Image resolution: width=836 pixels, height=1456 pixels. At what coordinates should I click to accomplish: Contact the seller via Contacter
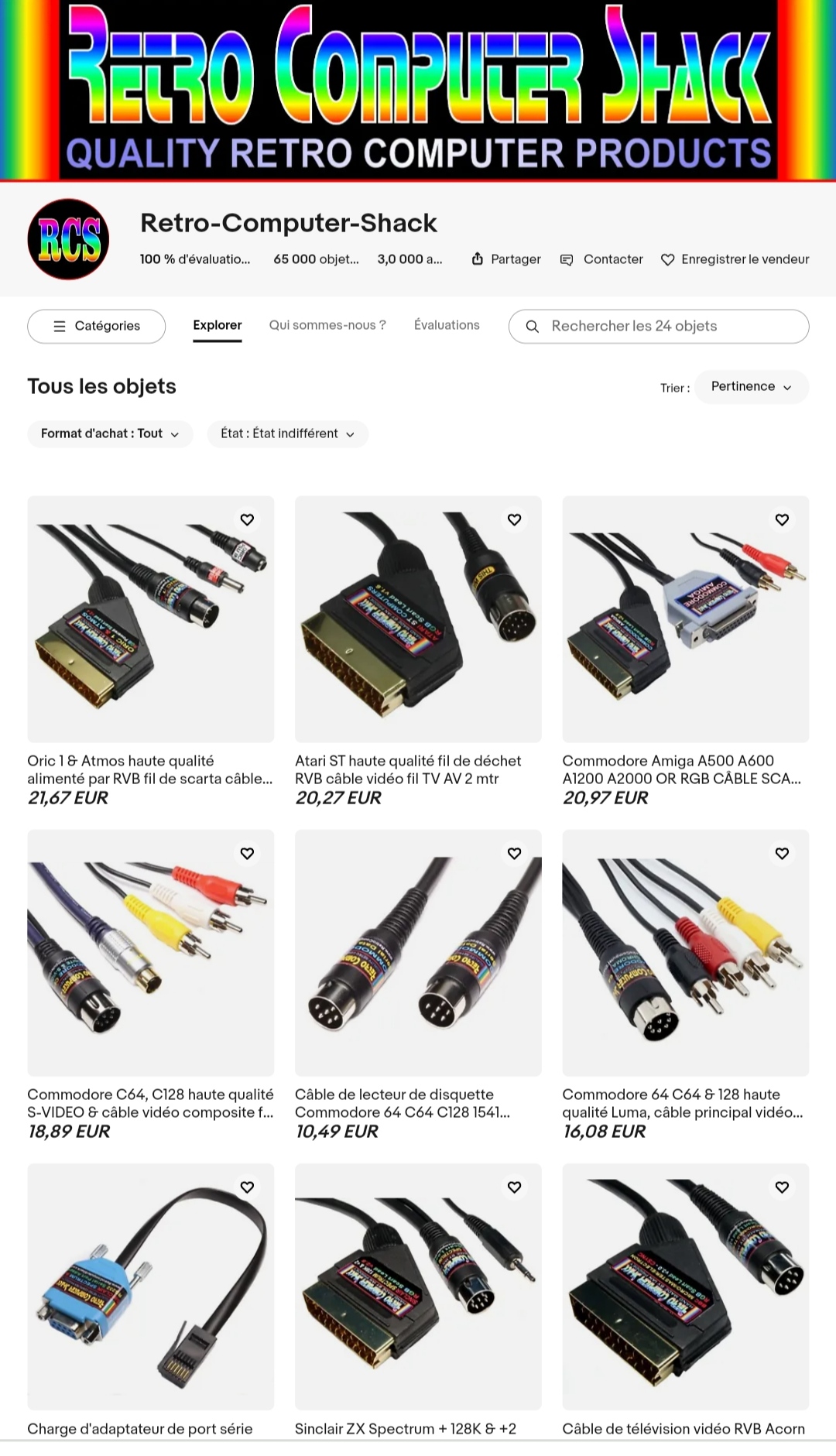coord(601,259)
